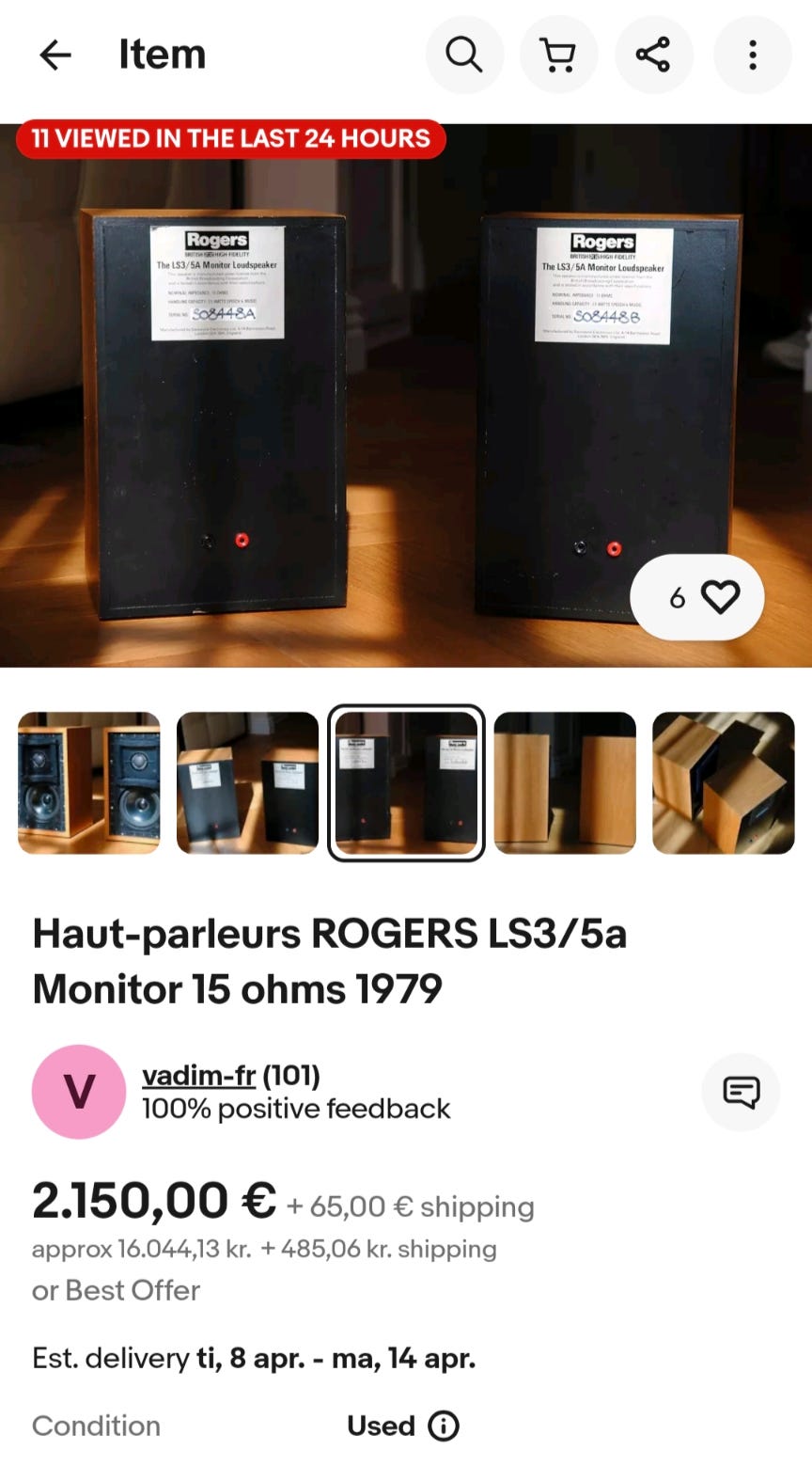
Task: Open the shopping cart
Action: coord(559,55)
